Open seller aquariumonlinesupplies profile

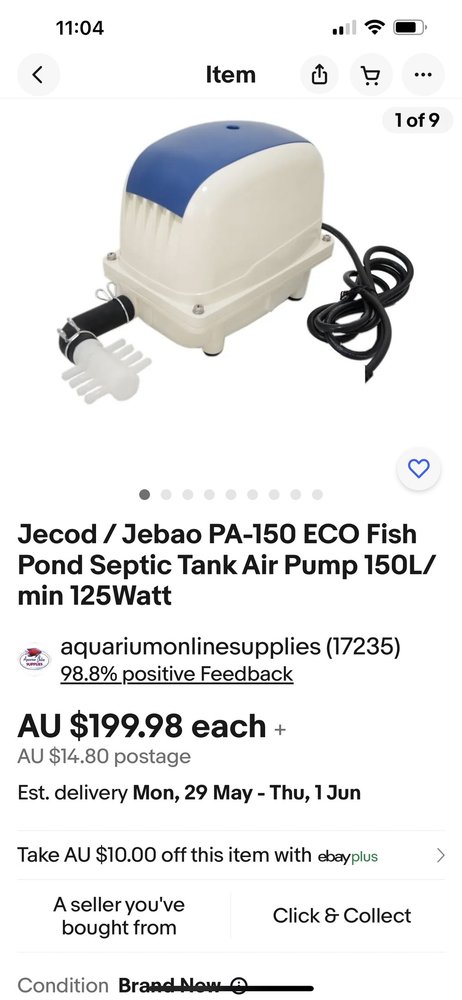pos(230,646)
